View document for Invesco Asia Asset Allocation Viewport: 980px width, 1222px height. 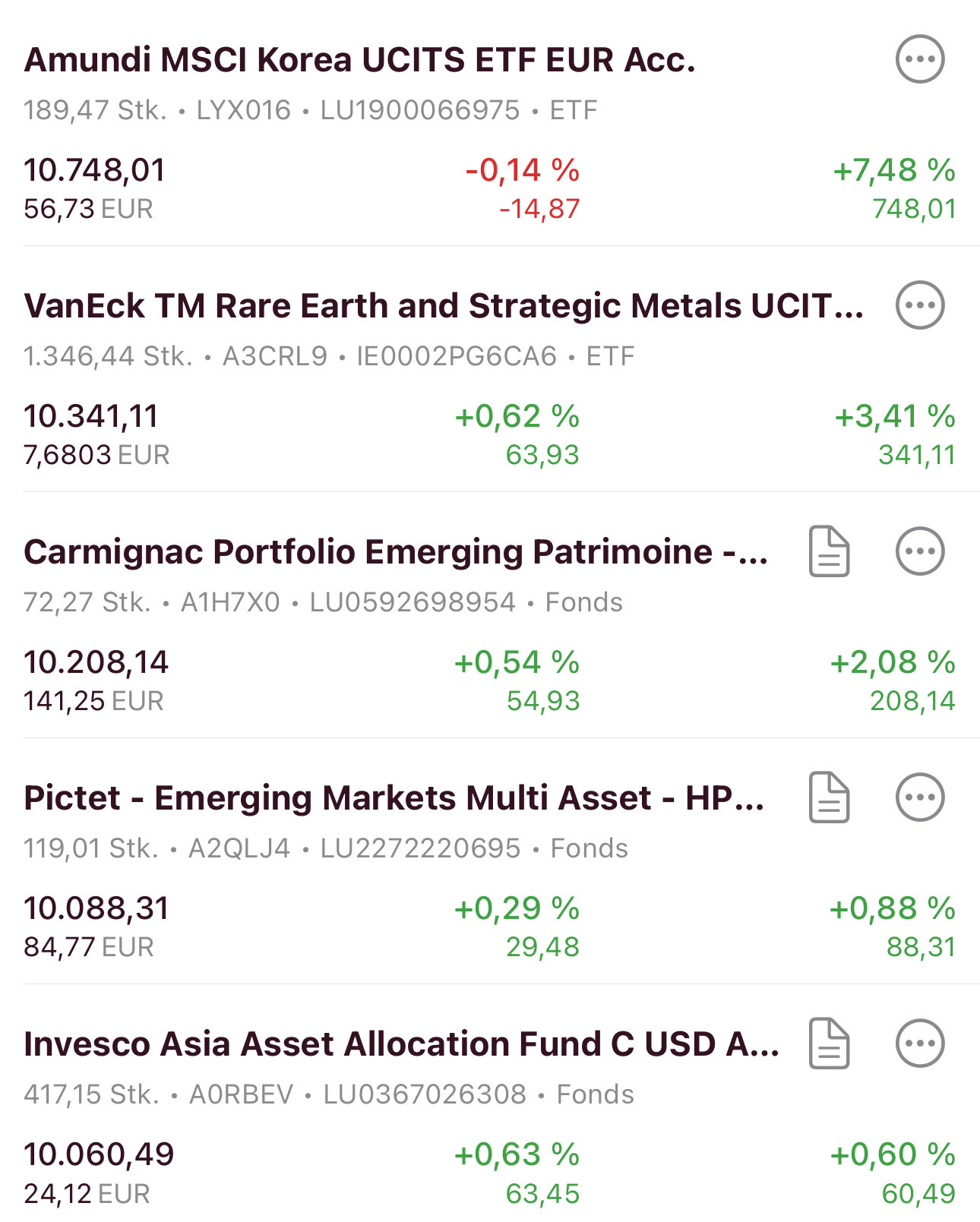(x=829, y=1044)
